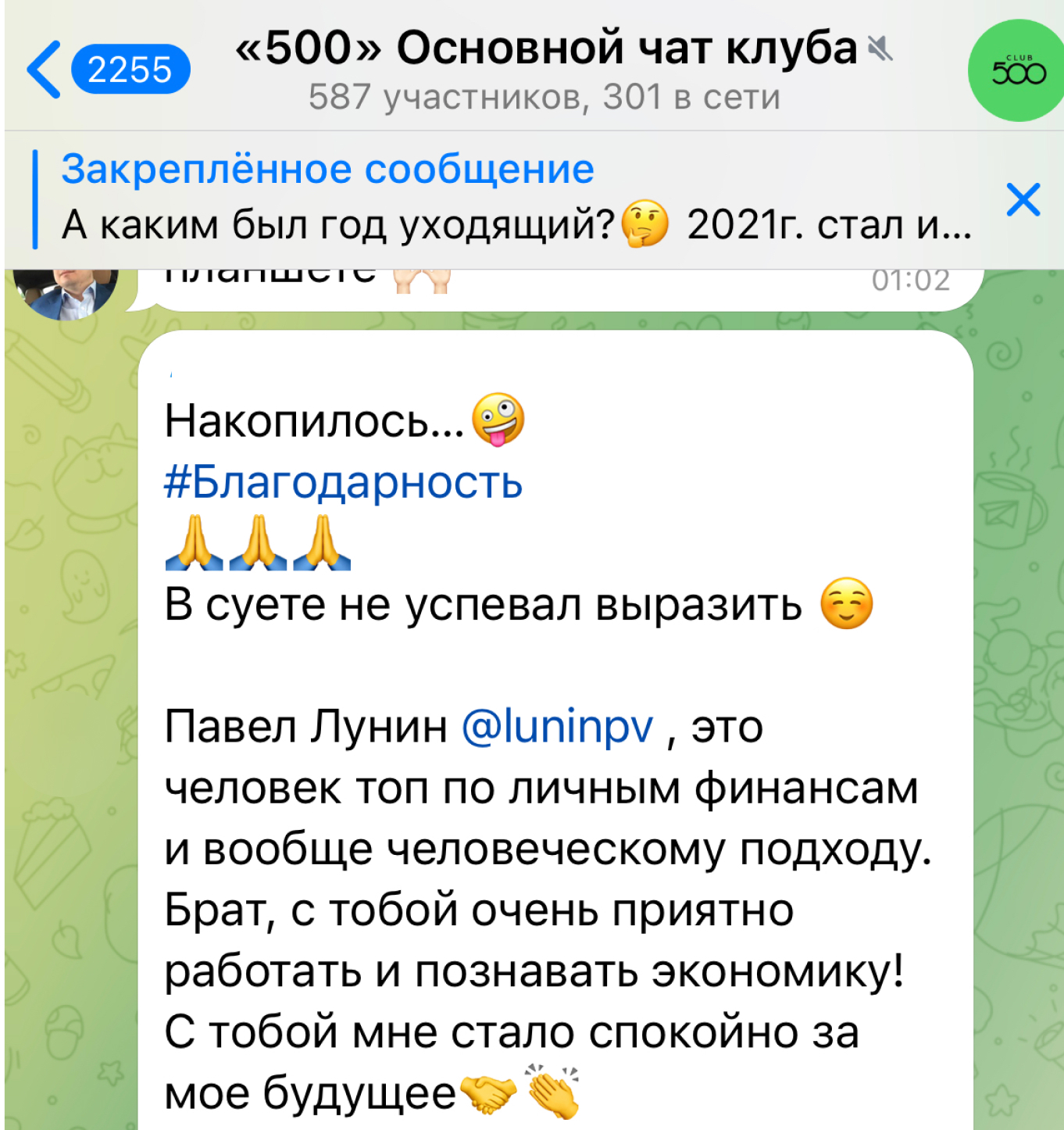The width and height of the screenshot is (1064, 1130).
Task: Open the pinned message
Action: tap(516, 198)
